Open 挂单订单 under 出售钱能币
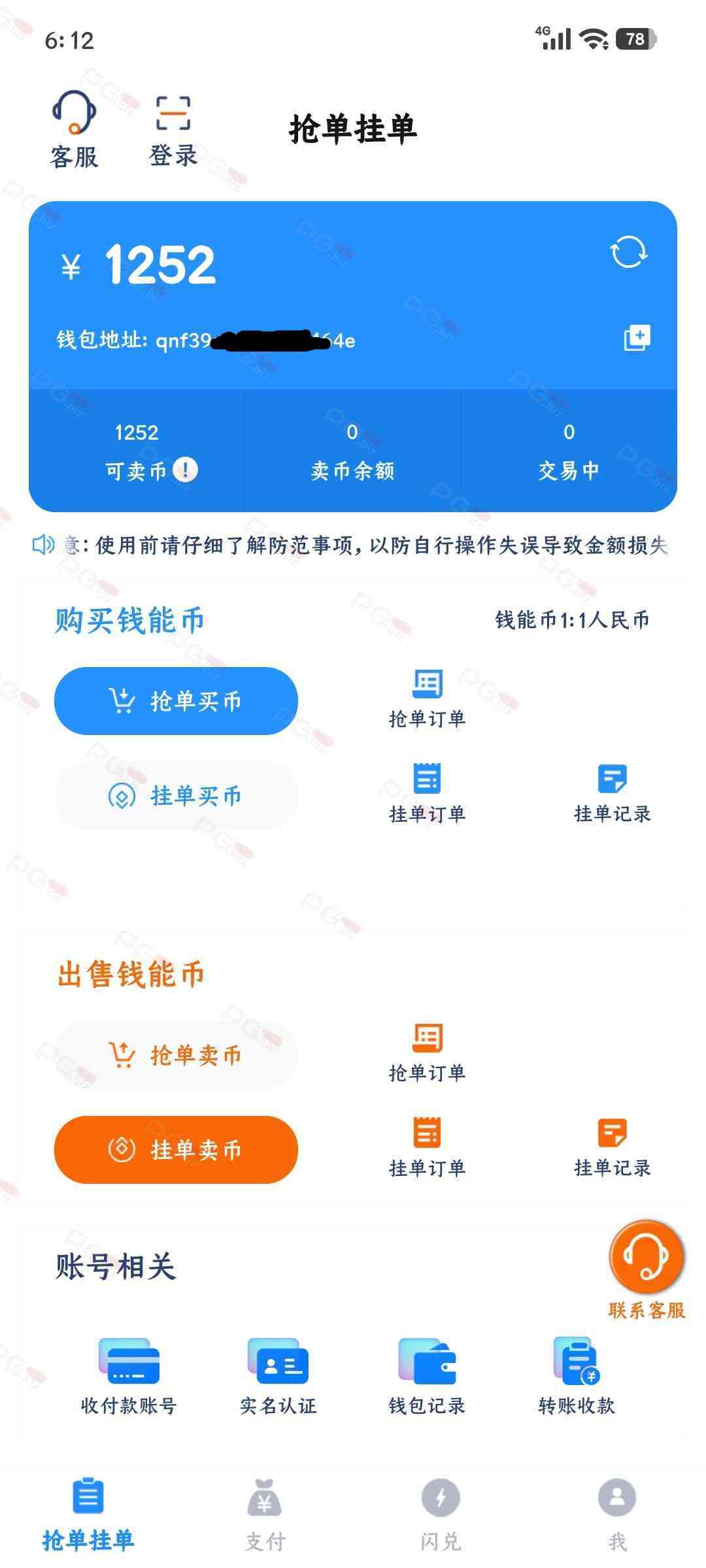706x1568 pixels. (427, 1147)
